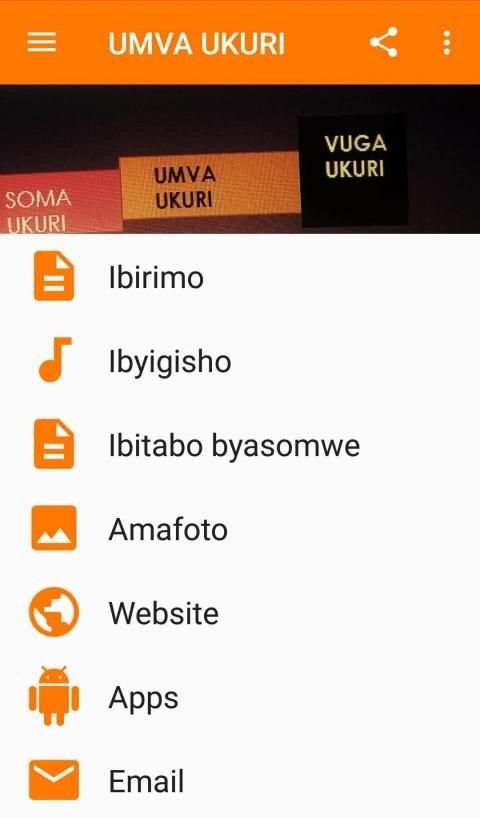Share the app via share icon

(384, 42)
